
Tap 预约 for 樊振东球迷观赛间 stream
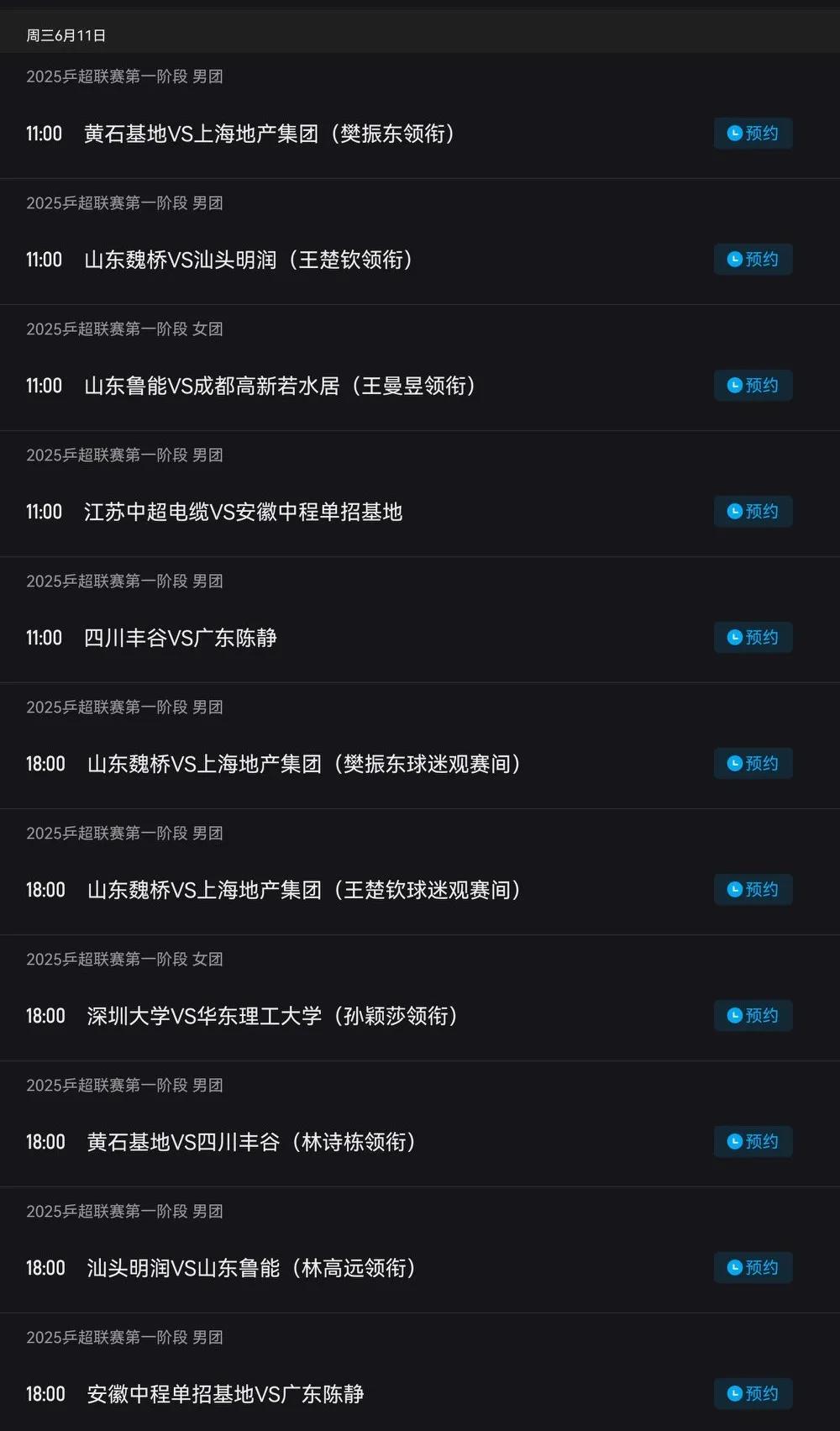point(753,764)
